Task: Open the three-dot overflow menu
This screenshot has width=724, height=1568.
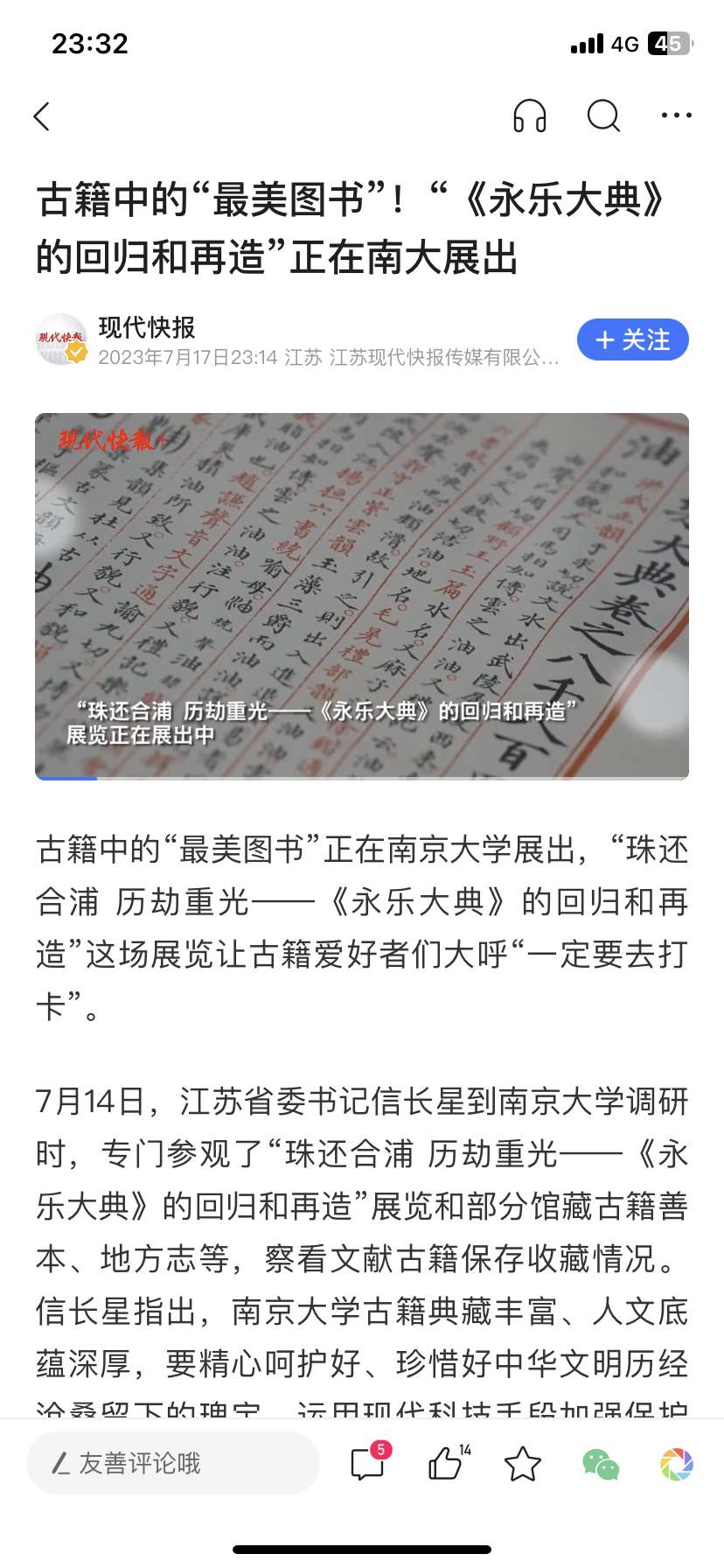Action: [676, 115]
